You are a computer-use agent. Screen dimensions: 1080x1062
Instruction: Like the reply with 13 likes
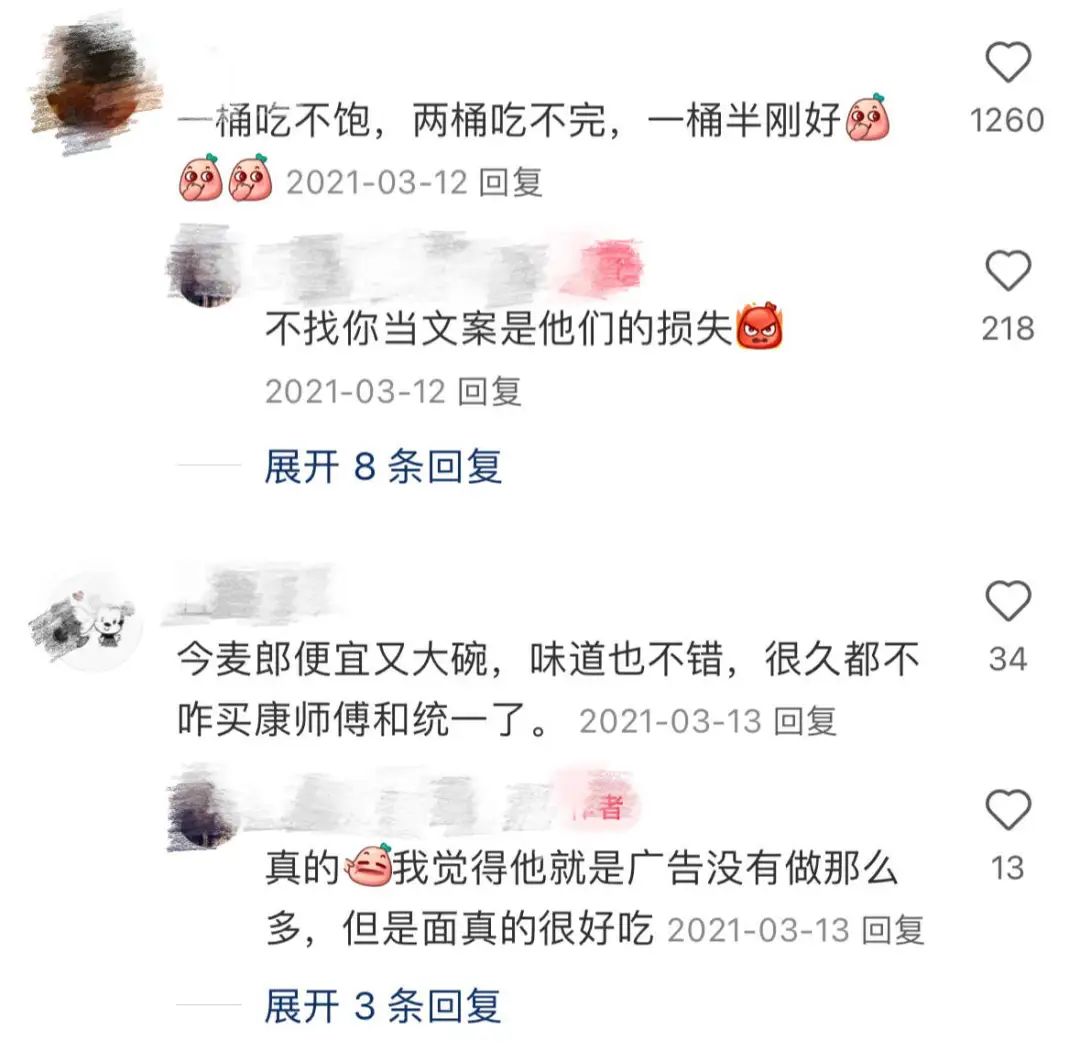coord(1007,810)
